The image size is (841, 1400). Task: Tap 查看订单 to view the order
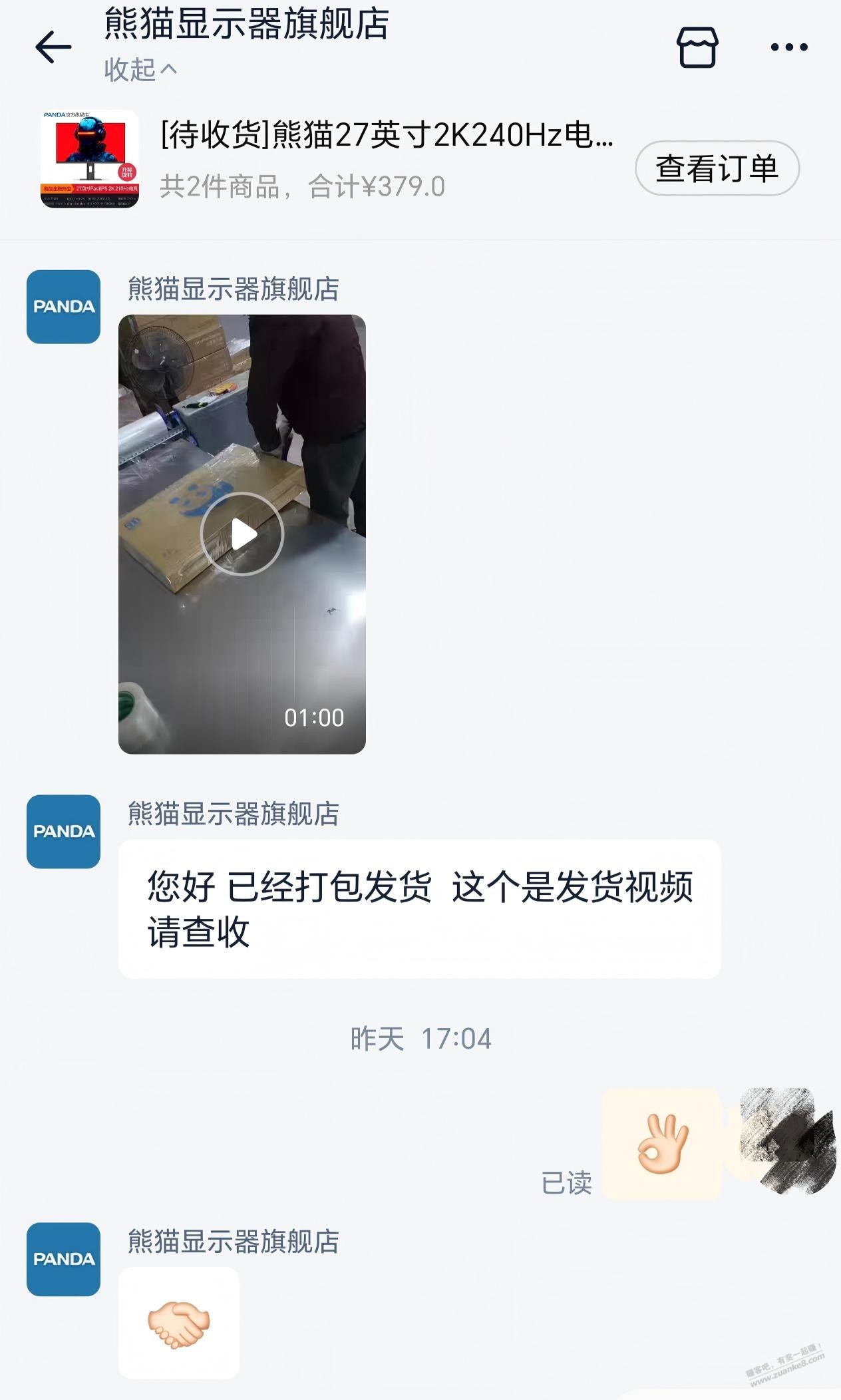tap(717, 168)
